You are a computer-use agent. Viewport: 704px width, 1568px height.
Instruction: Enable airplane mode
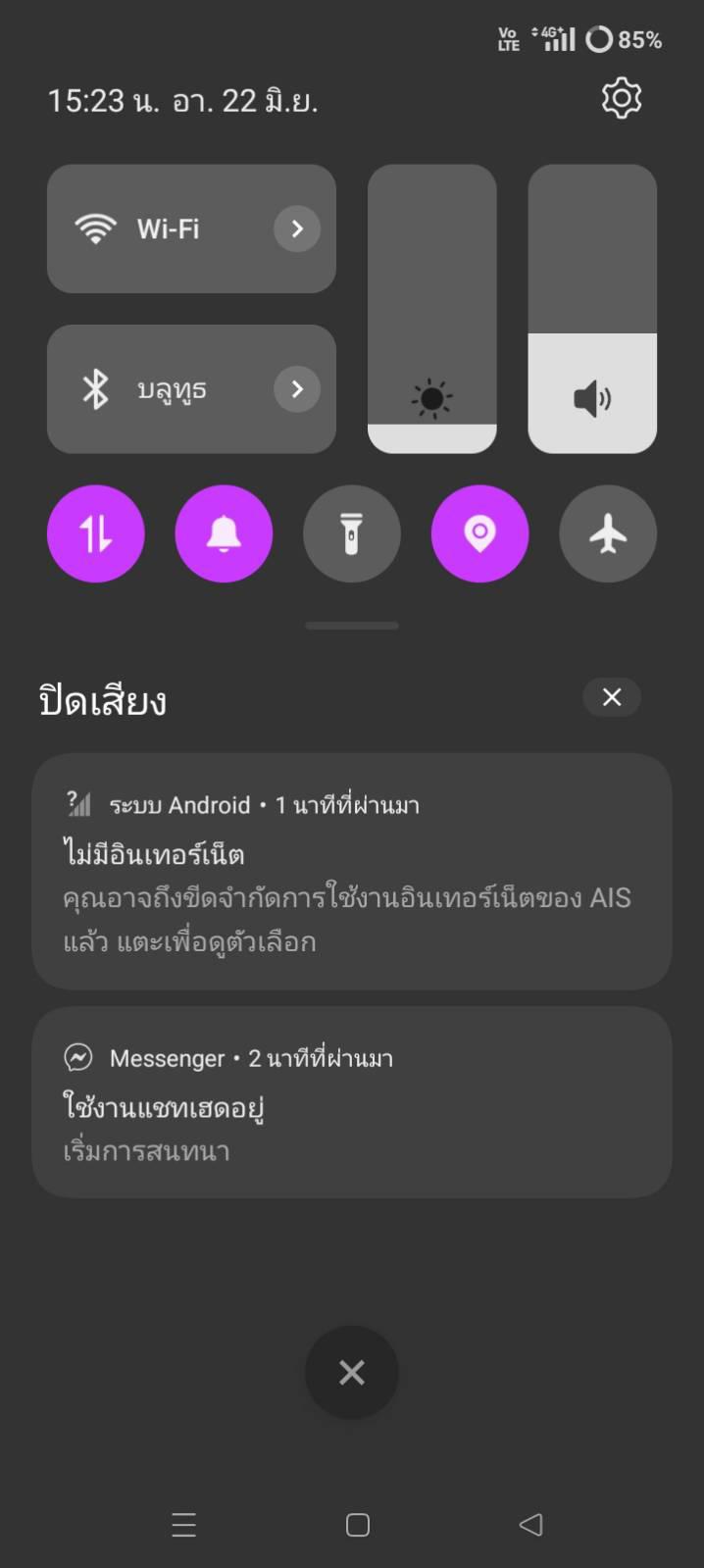pos(608,534)
